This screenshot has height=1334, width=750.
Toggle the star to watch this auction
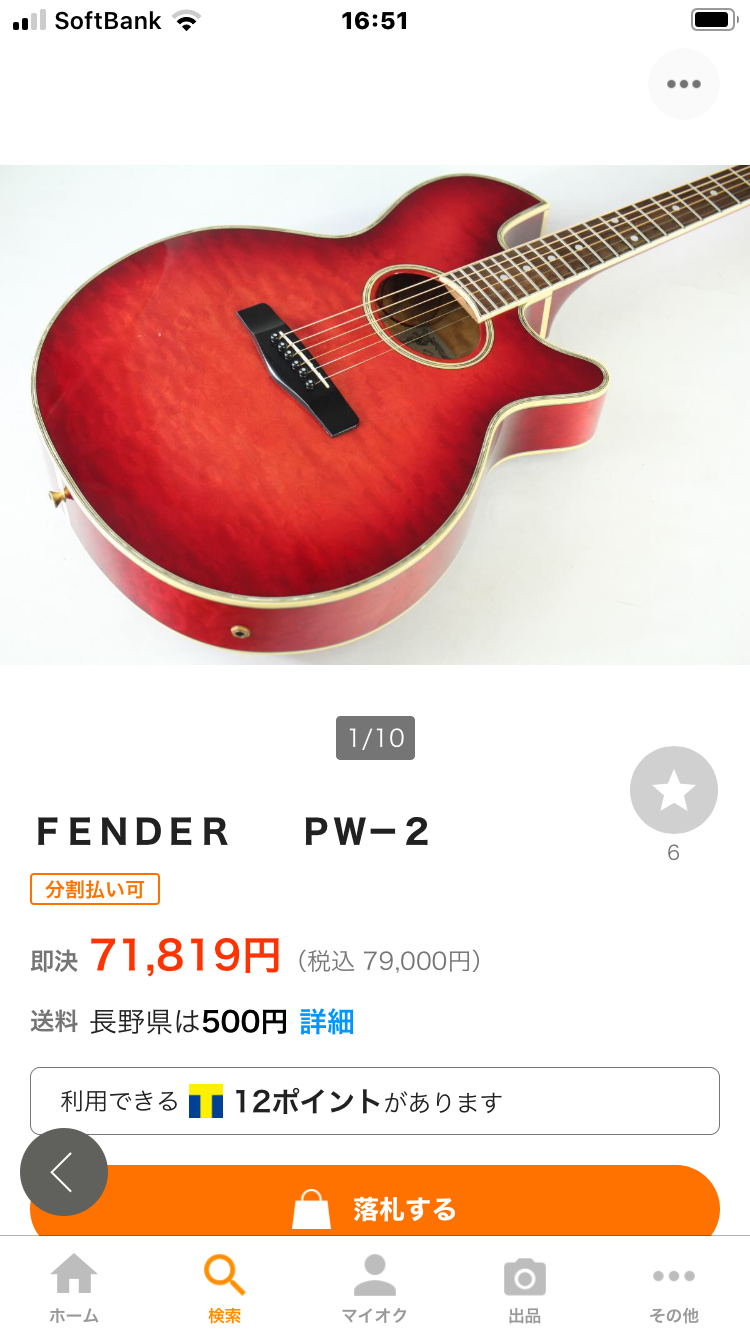(x=674, y=789)
